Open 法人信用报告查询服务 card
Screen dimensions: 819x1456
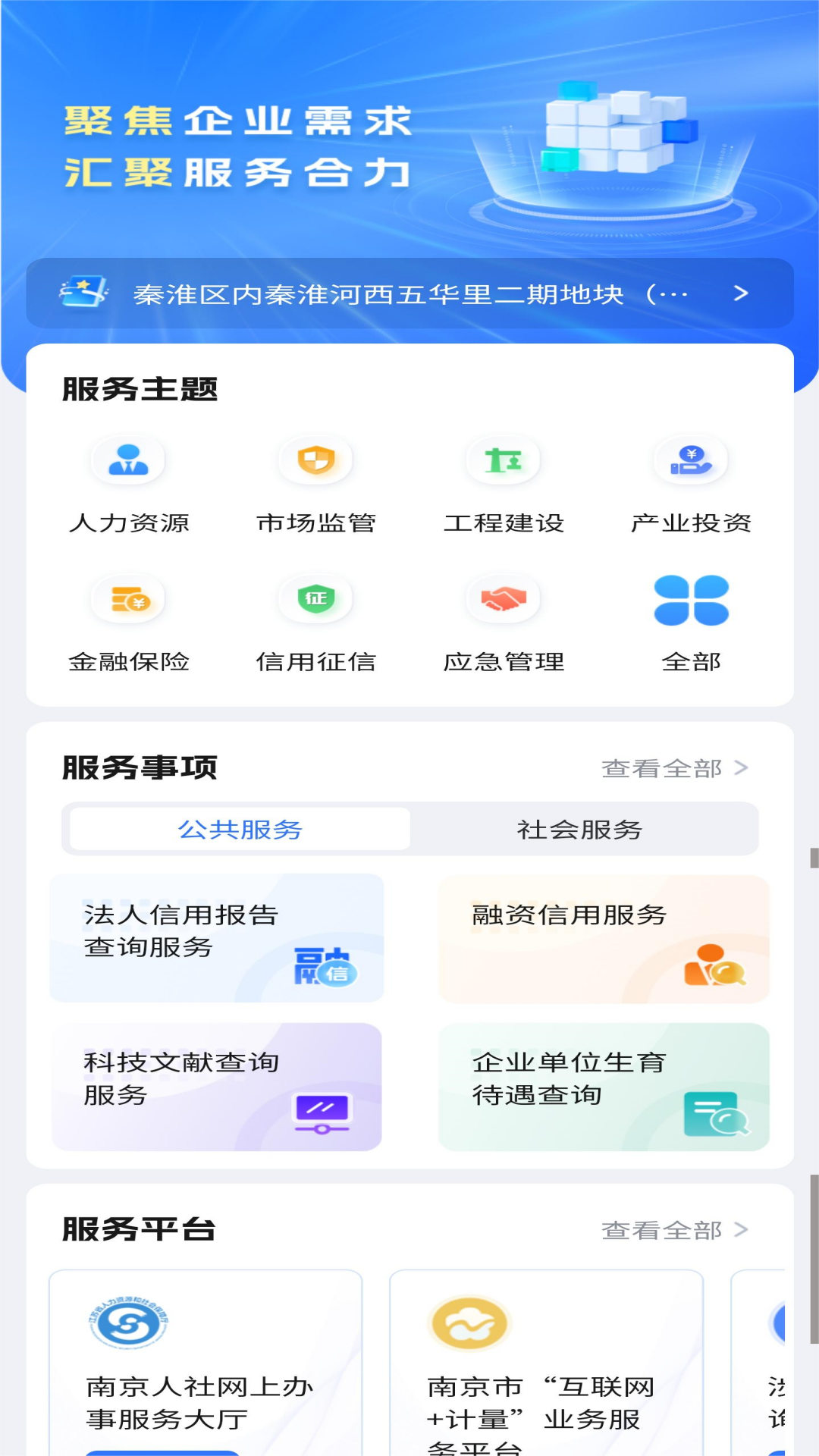coord(216,938)
